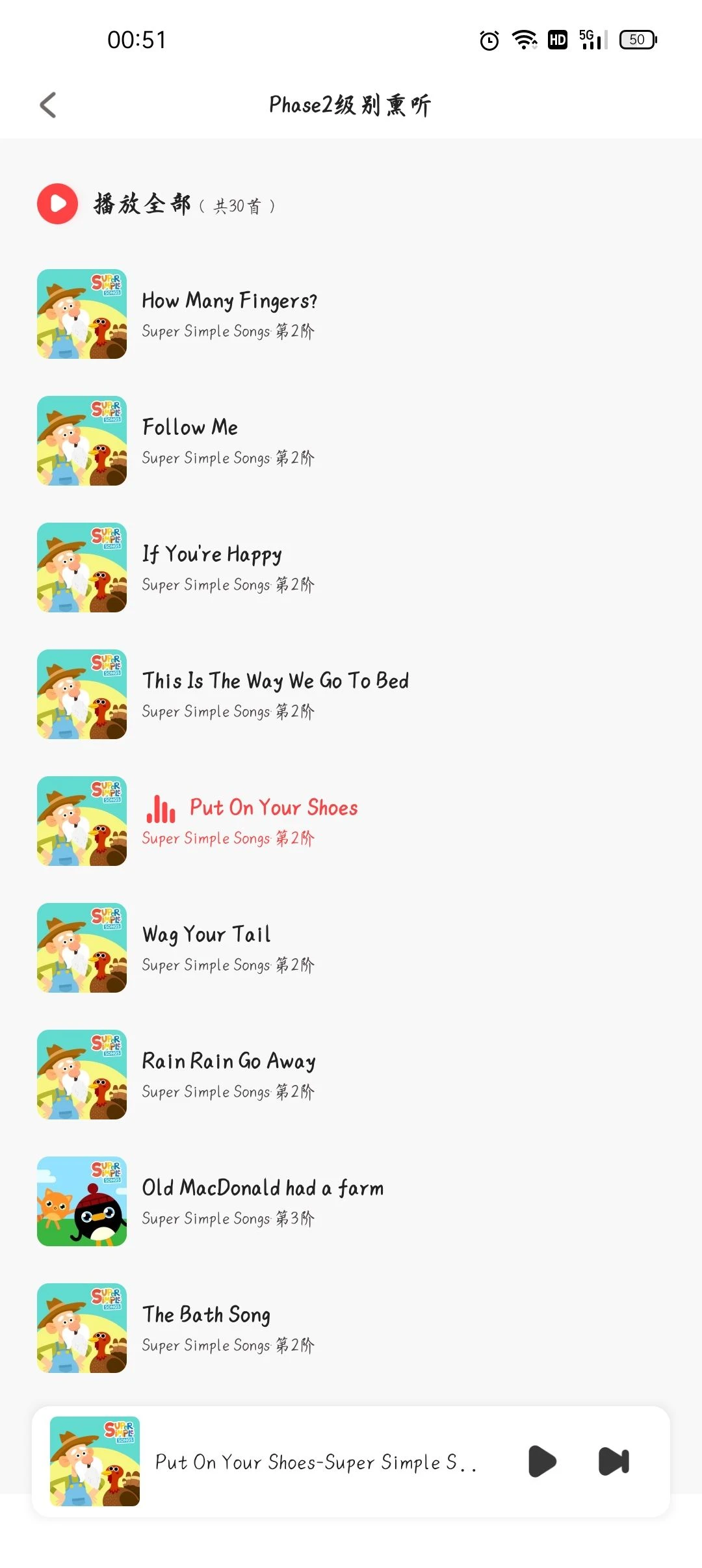Image resolution: width=702 pixels, height=1568 pixels.
Task: Open the currently playing Put On Your Shoes row
Action: click(x=351, y=821)
